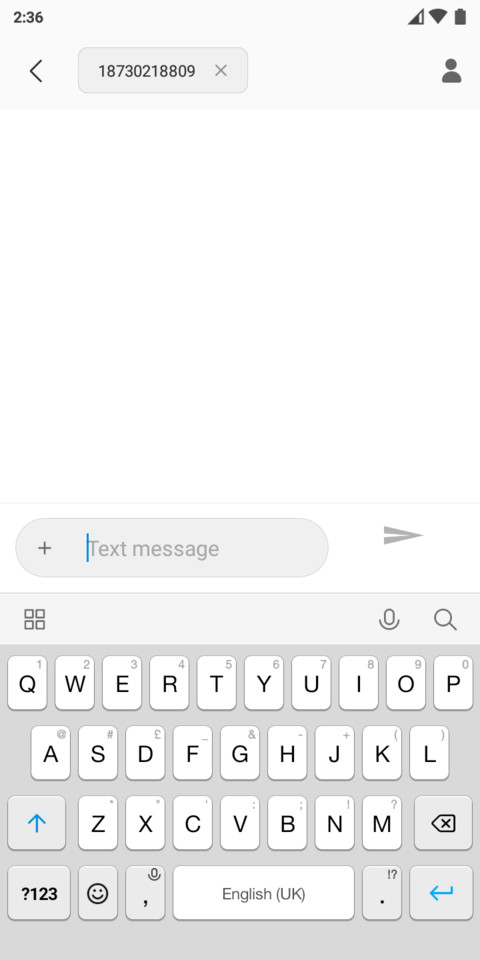Tap the plus attachment button
This screenshot has height=960, width=480.
[44, 548]
